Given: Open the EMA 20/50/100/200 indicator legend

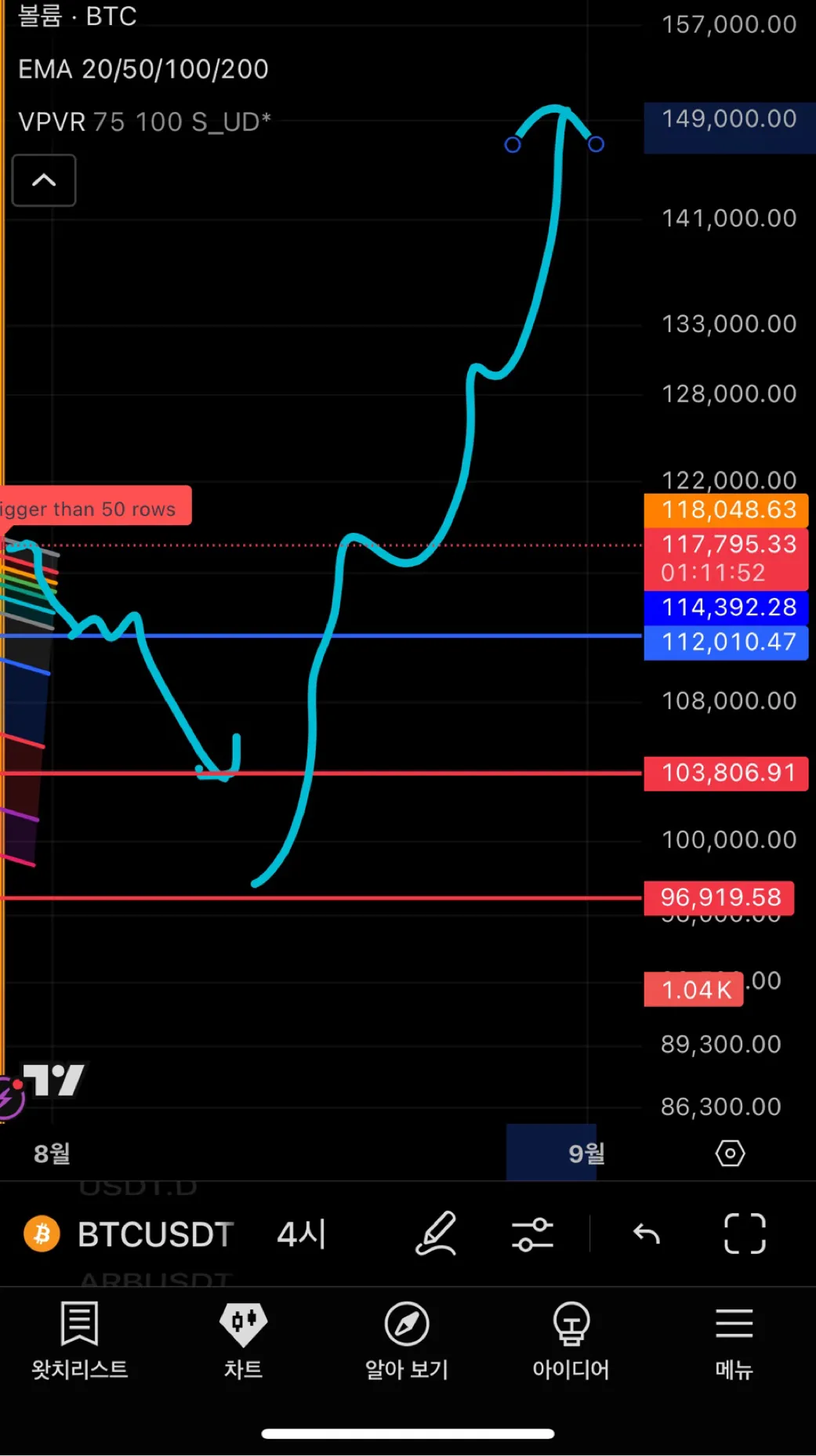Looking at the screenshot, I should click(143, 69).
